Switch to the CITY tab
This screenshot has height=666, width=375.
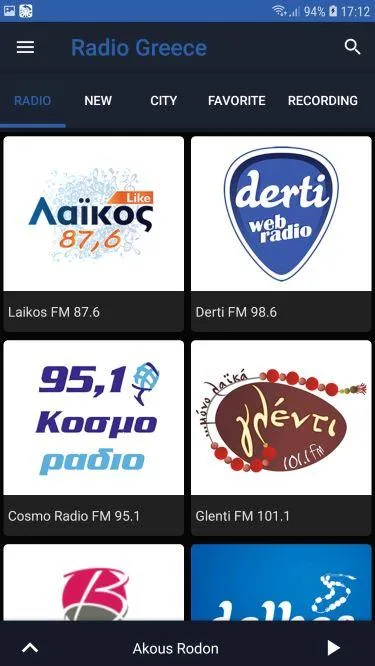click(164, 101)
